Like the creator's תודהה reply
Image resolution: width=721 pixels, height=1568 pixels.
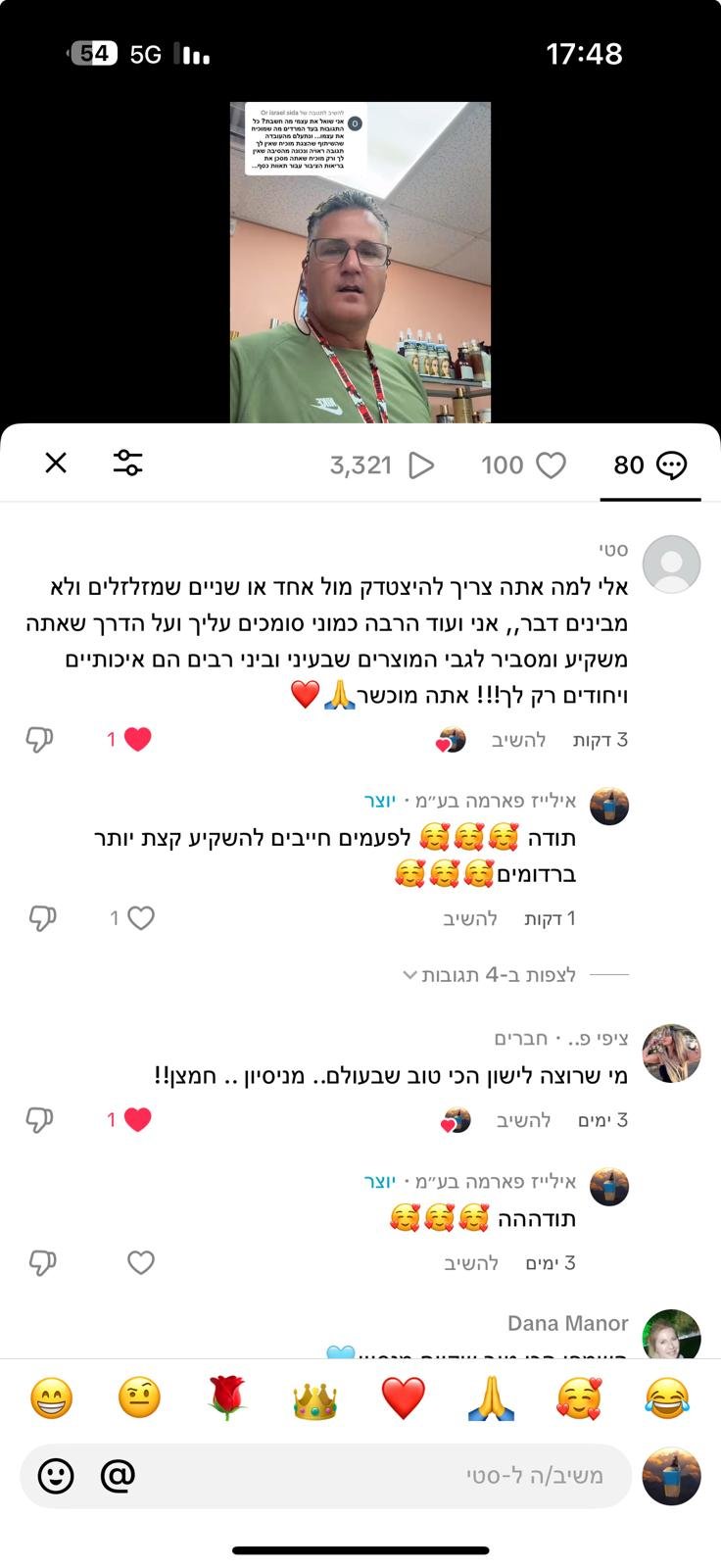(141, 1262)
